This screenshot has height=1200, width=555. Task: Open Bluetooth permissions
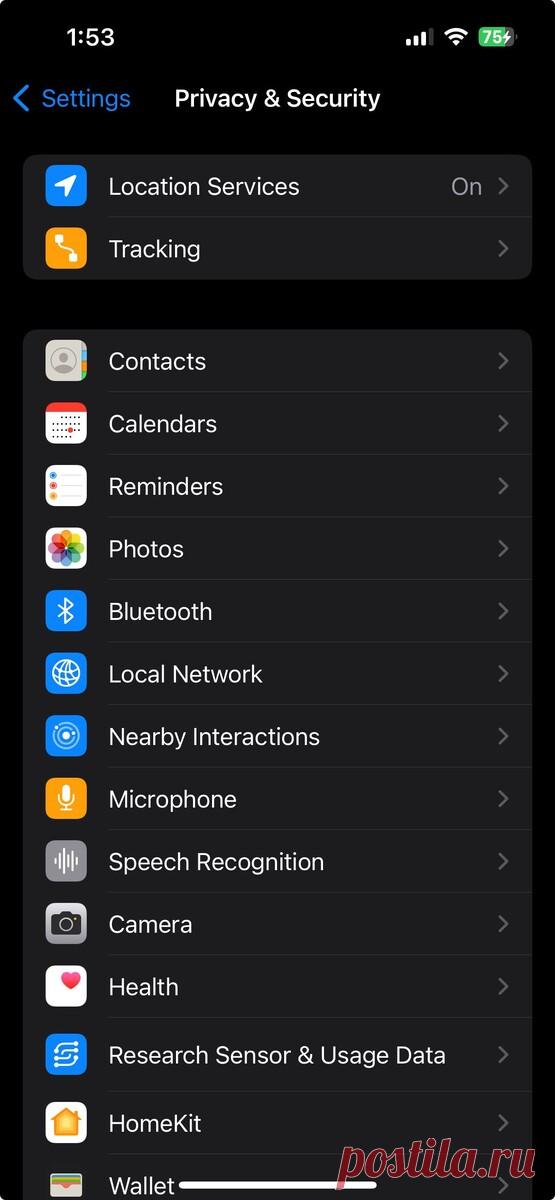(x=277, y=611)
